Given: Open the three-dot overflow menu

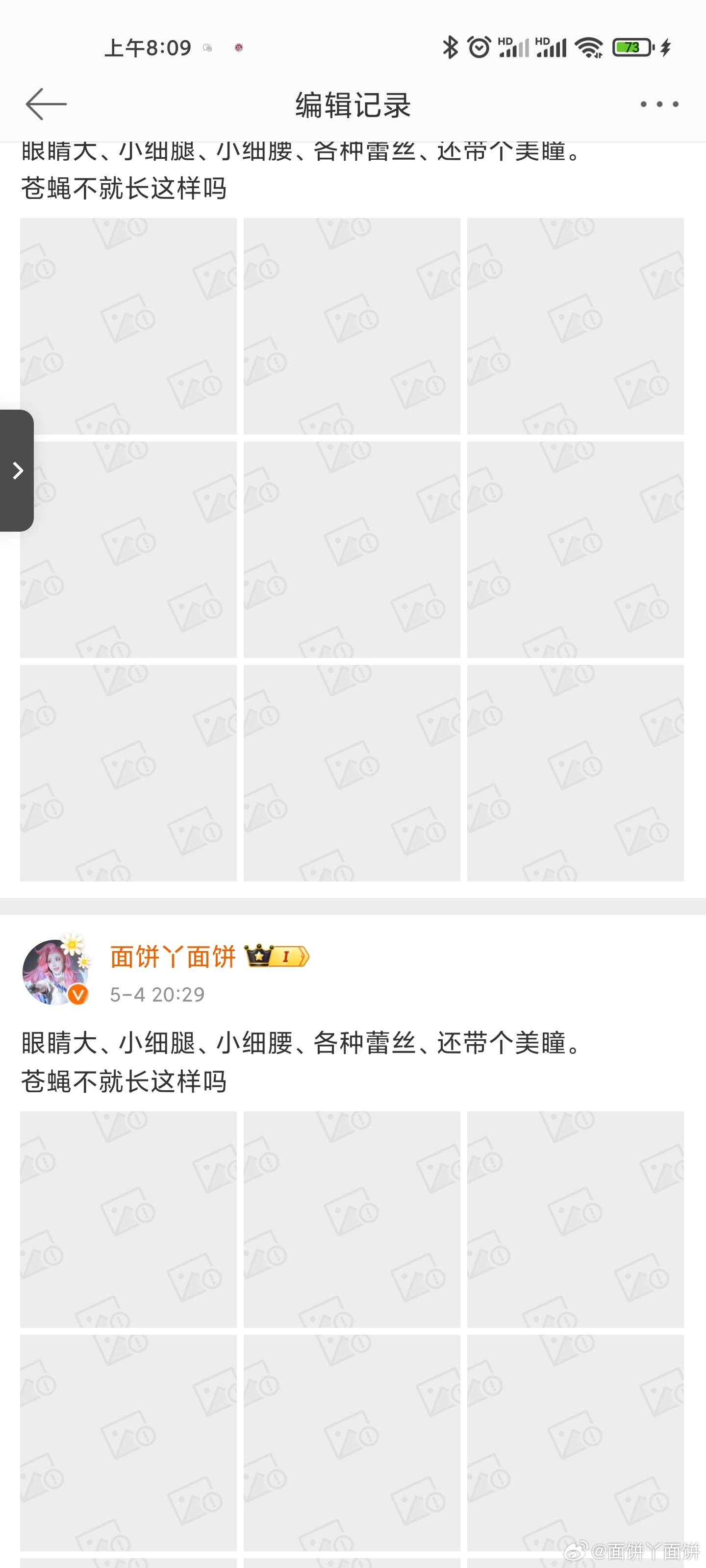Looking at the screenshot, I should coord(659,104).
